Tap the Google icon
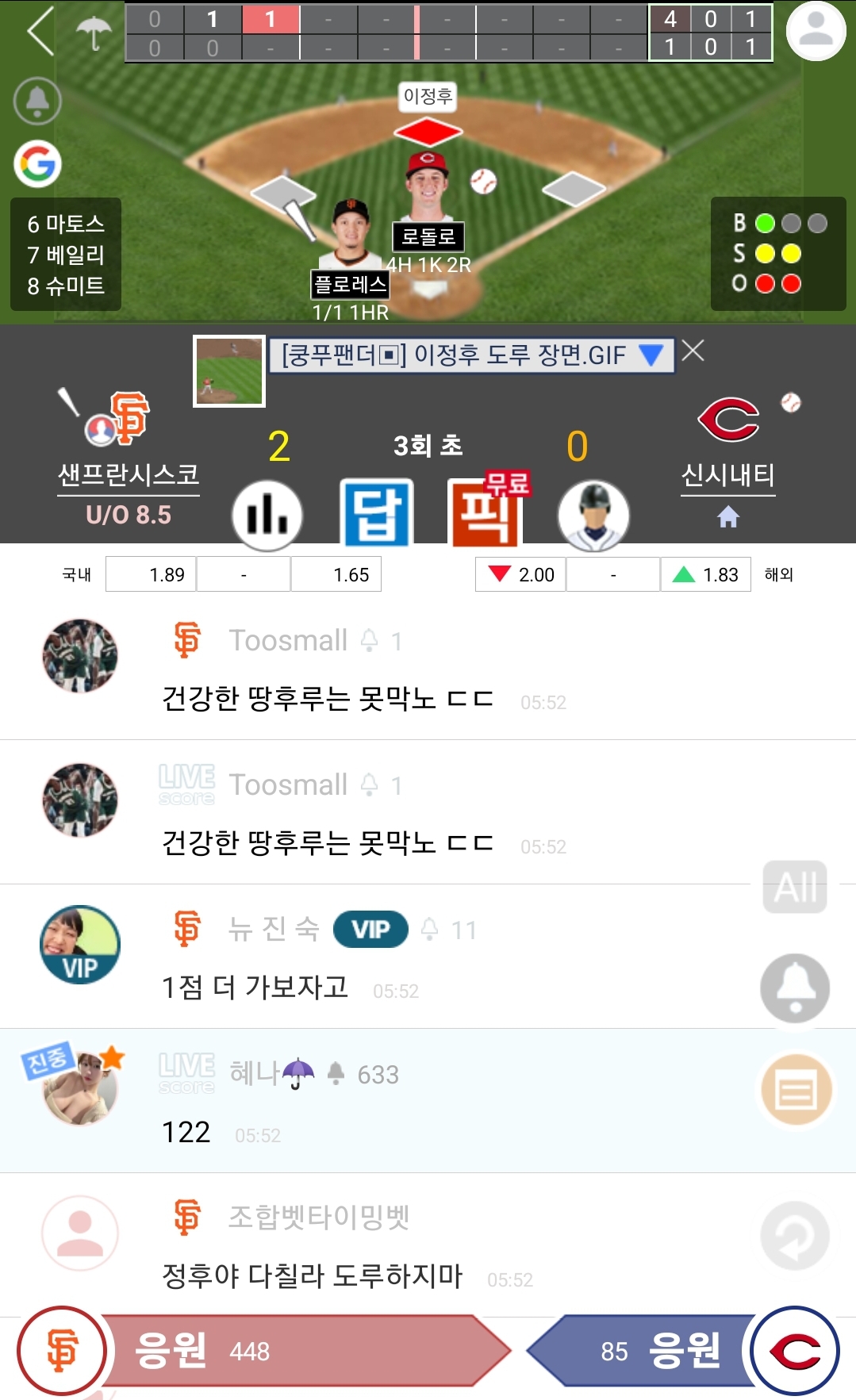Image resolution: width=856 pixels, height=1400 pixels. click(x=37, y=164)
